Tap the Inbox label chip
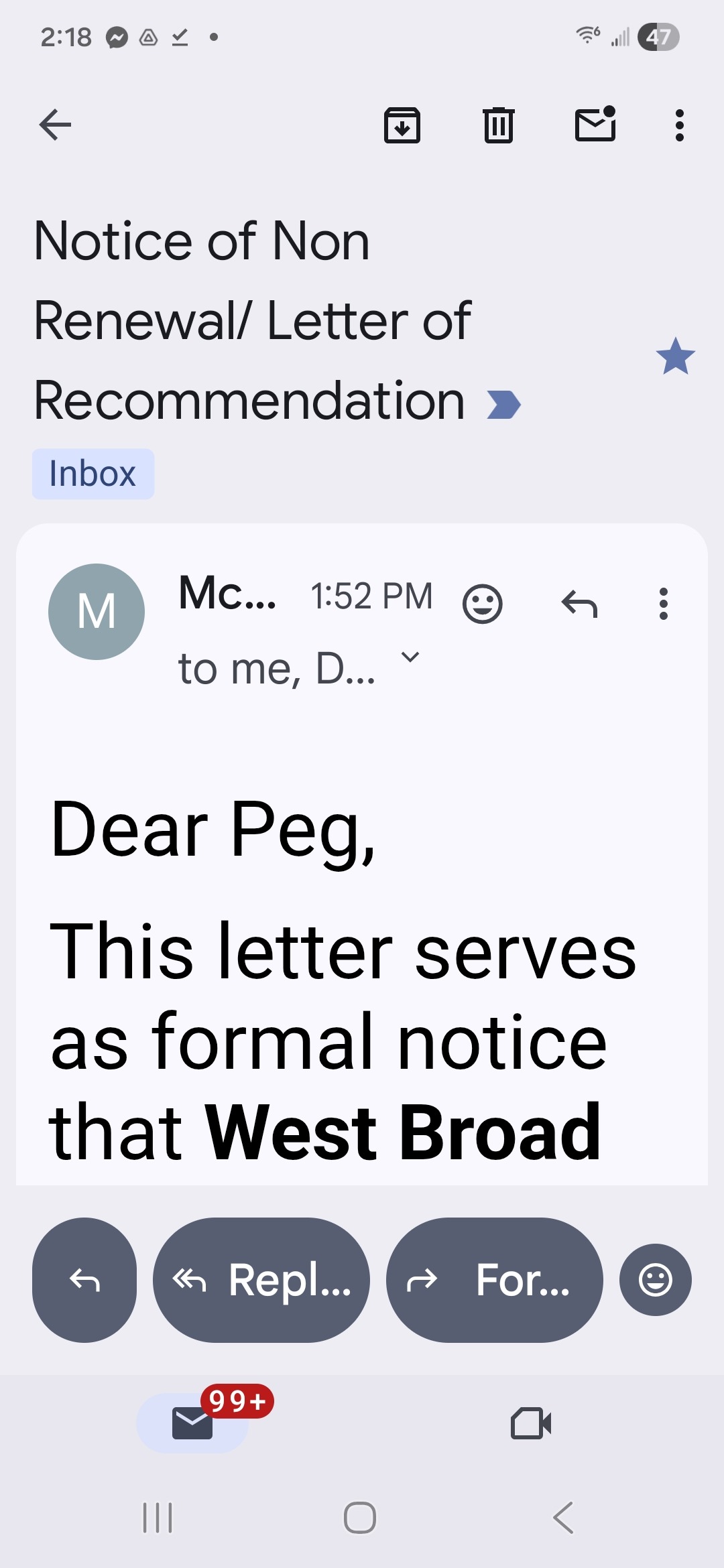 93,474
